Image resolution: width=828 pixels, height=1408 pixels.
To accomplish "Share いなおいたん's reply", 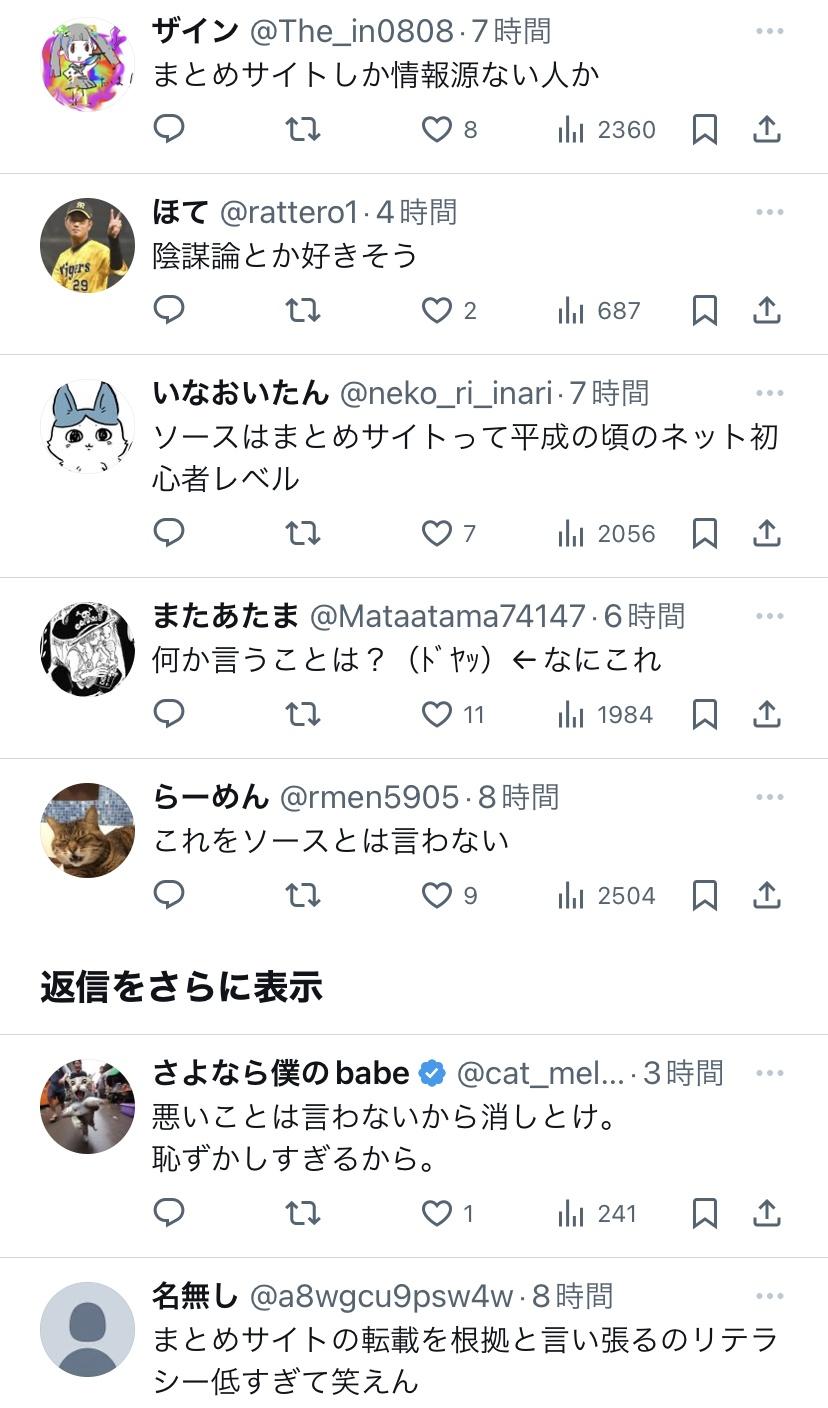I will pos(766,534).
